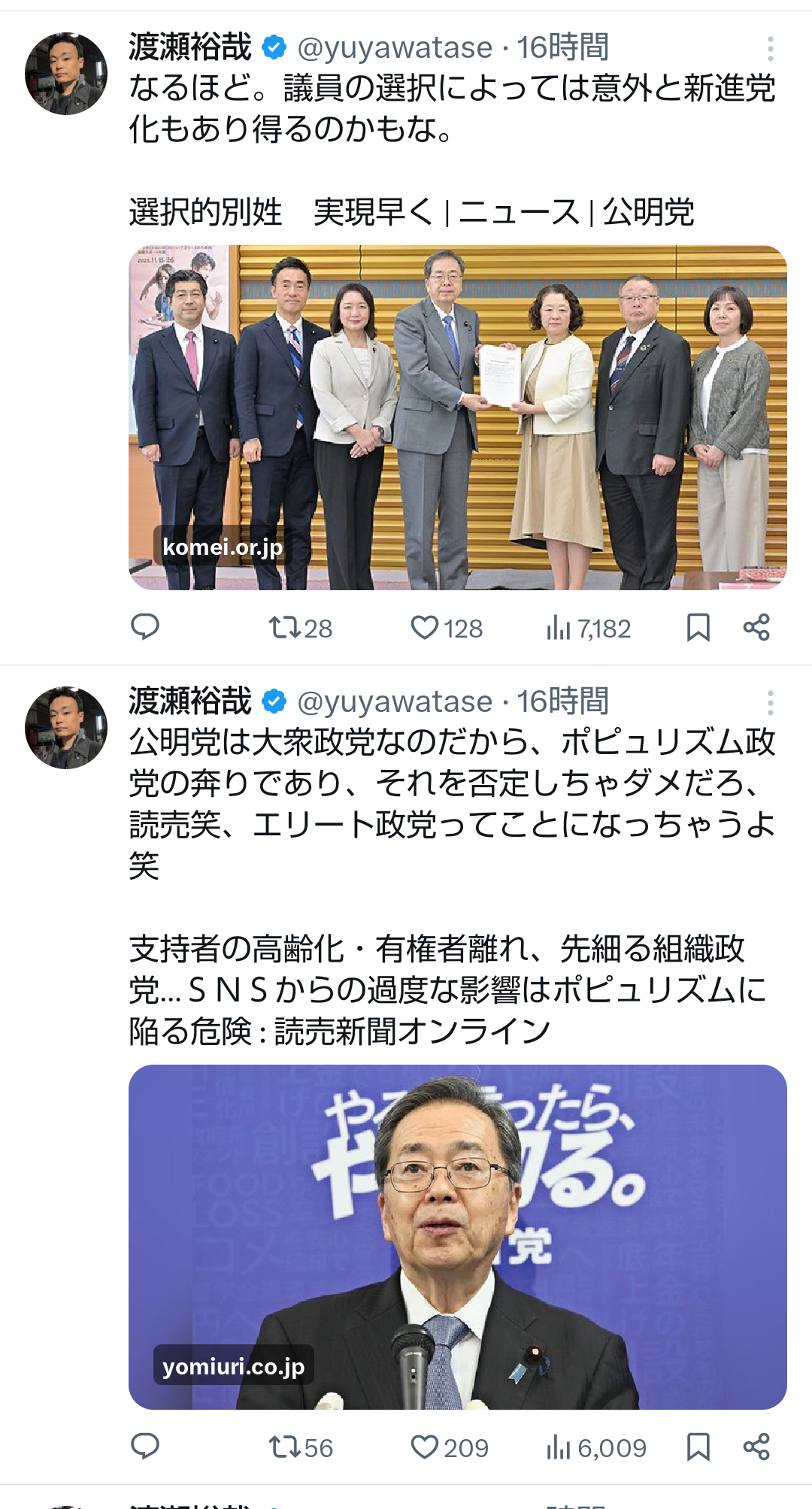Viewport: 812px width, 1509px height.
Task: Open @yuyawatase profile from the ポピュリズム tweet
Action: point(395,701)
